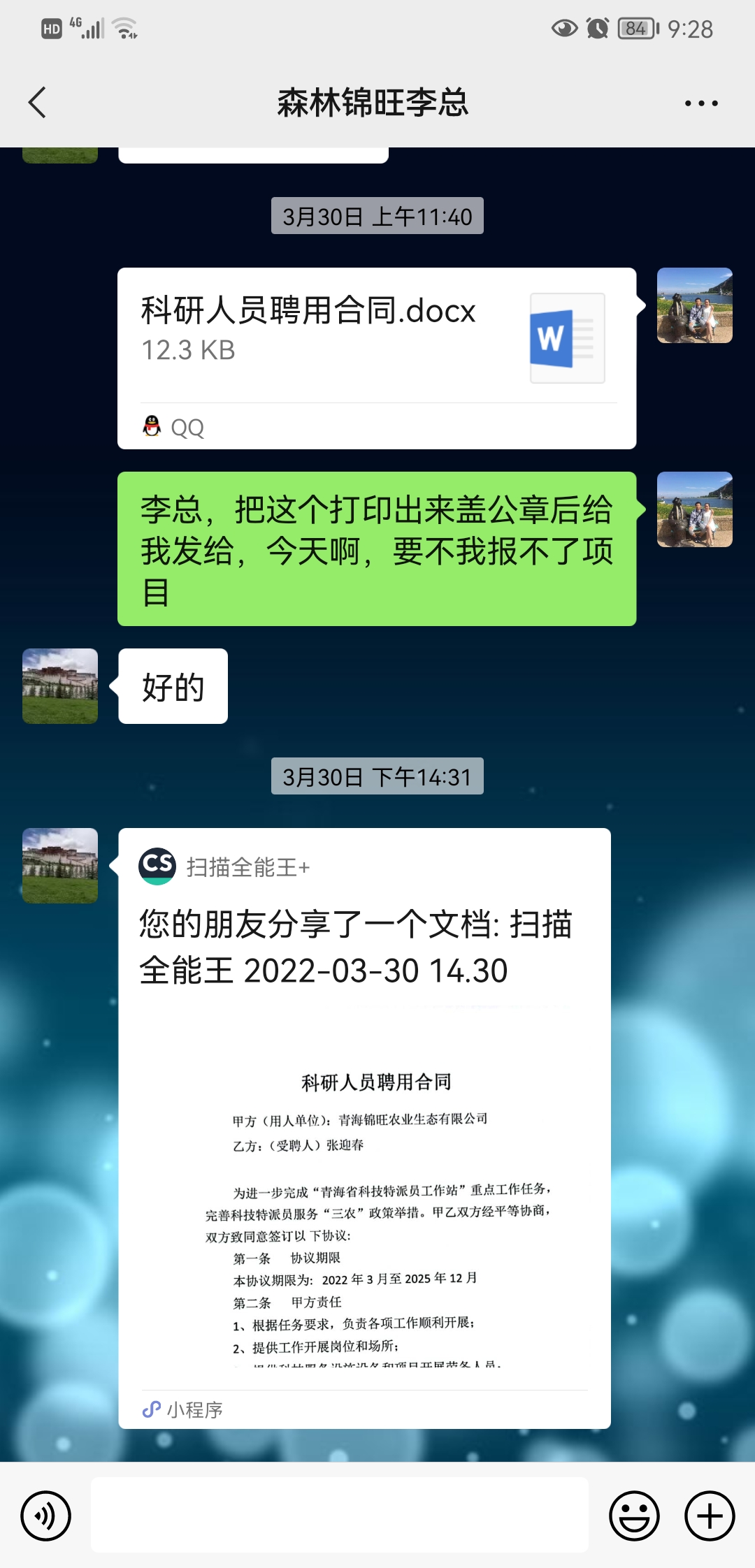The image size is (755, 1568).
Task: Go back from the 森林锦旺李总 chat
Action: 38,103
